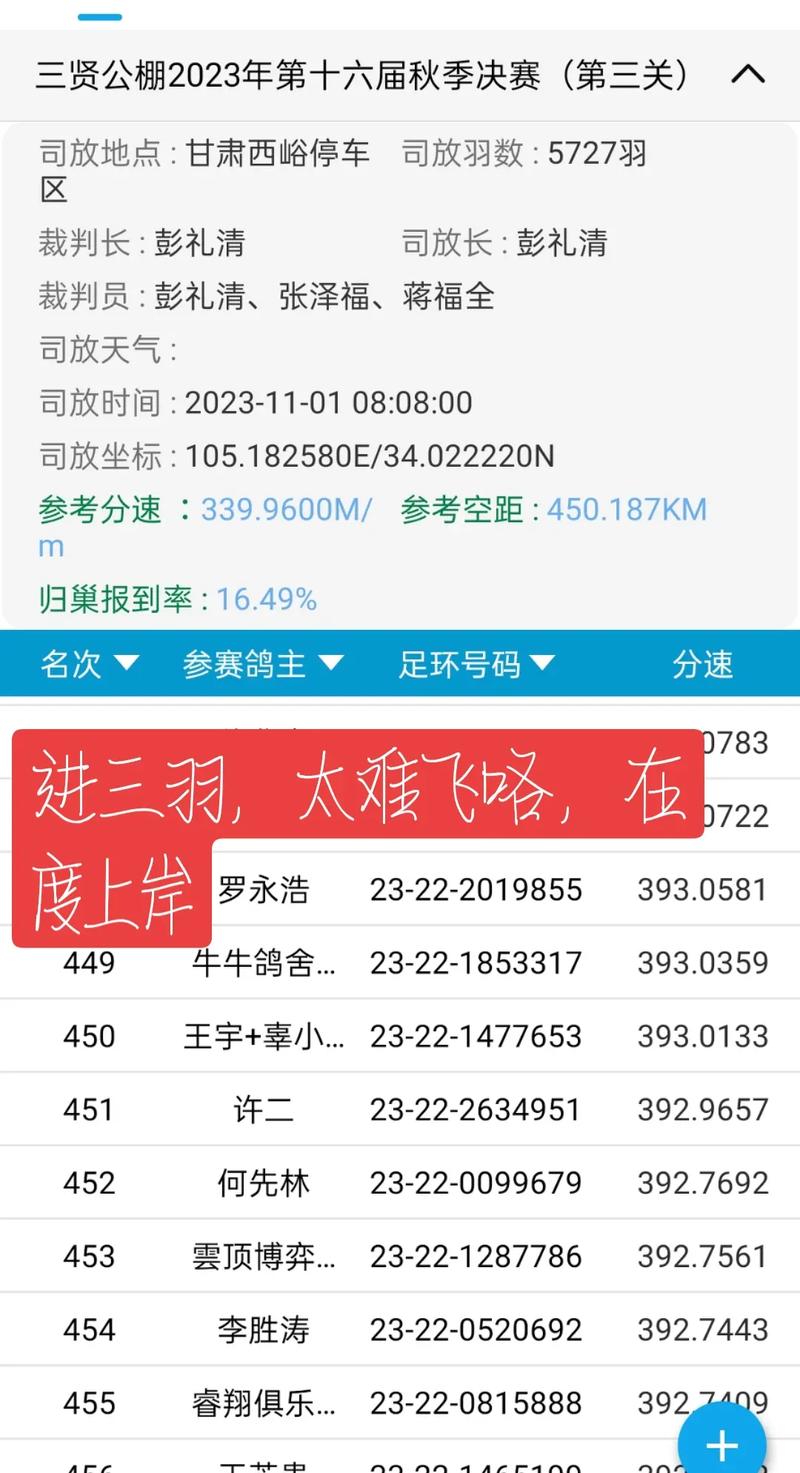Tap the floating blue plus button
800x1473 pixels.
click(x=721, y=1443)
